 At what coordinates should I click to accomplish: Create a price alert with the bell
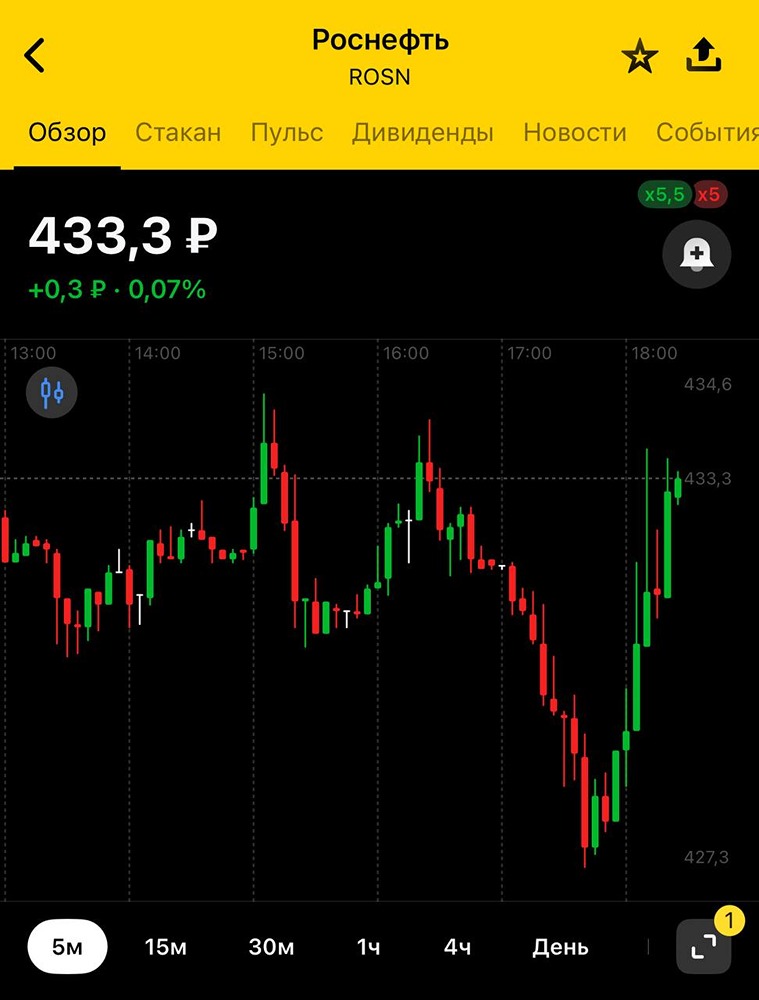click(x=697, y=255)
